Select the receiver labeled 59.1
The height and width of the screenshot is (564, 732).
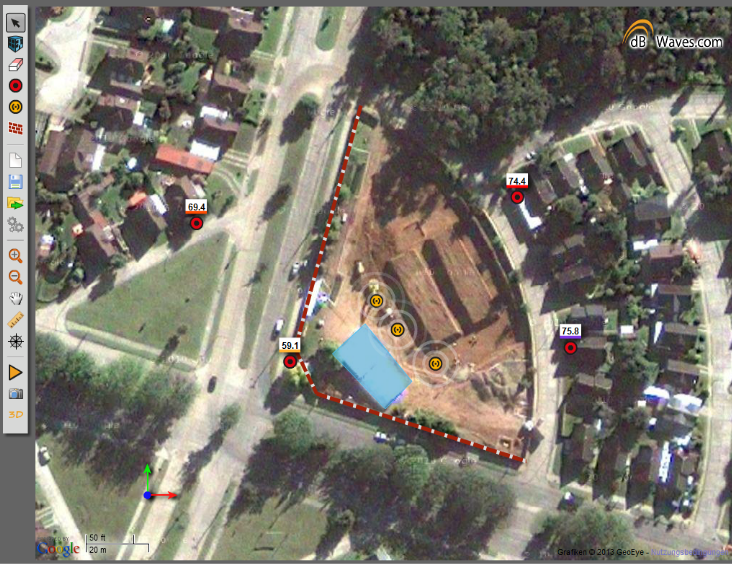pos(290,361)
